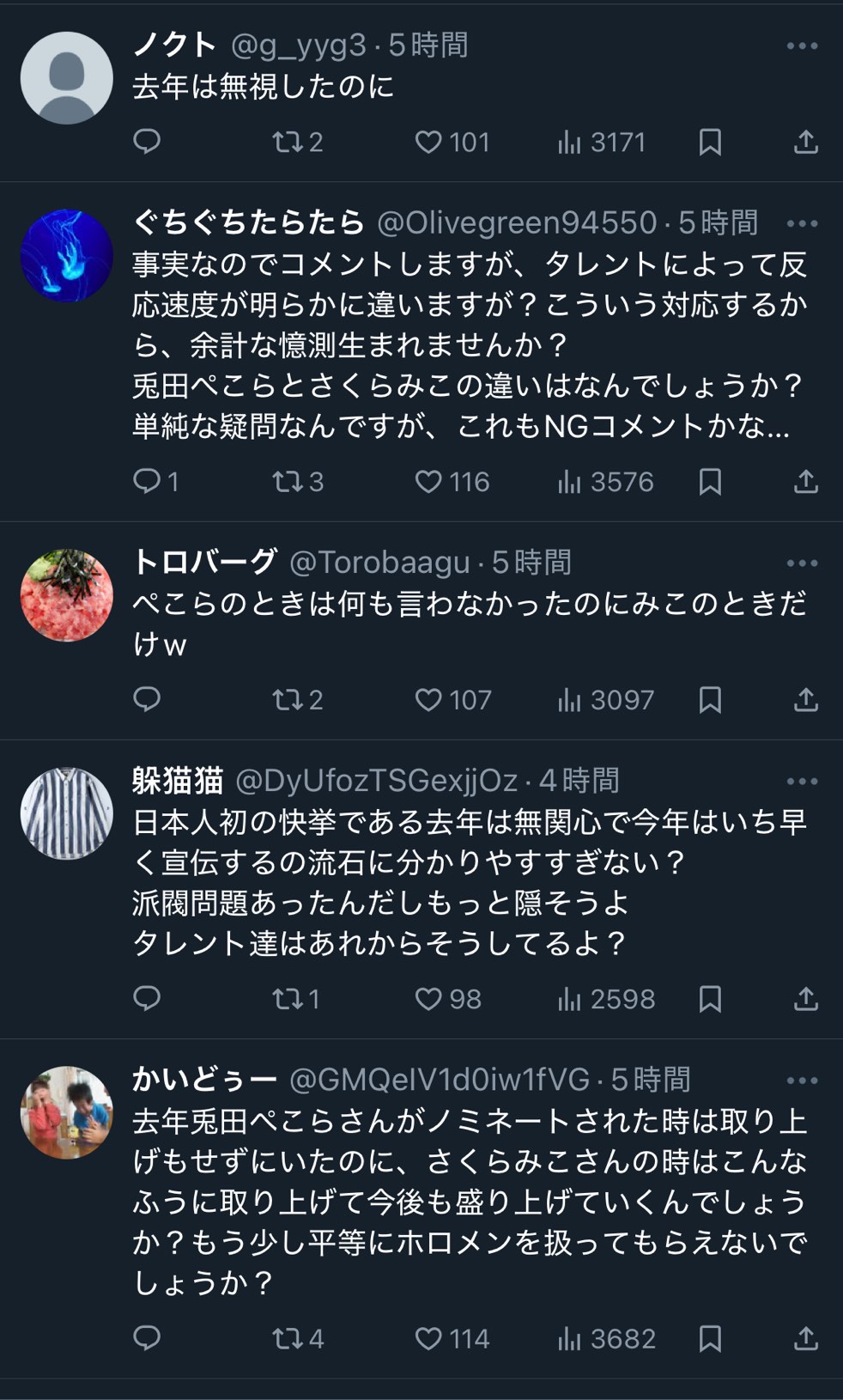Open more options on ノクト's tweet
Image resolution: width=843 pixels, height=1400 pixels.
(802, 46)
